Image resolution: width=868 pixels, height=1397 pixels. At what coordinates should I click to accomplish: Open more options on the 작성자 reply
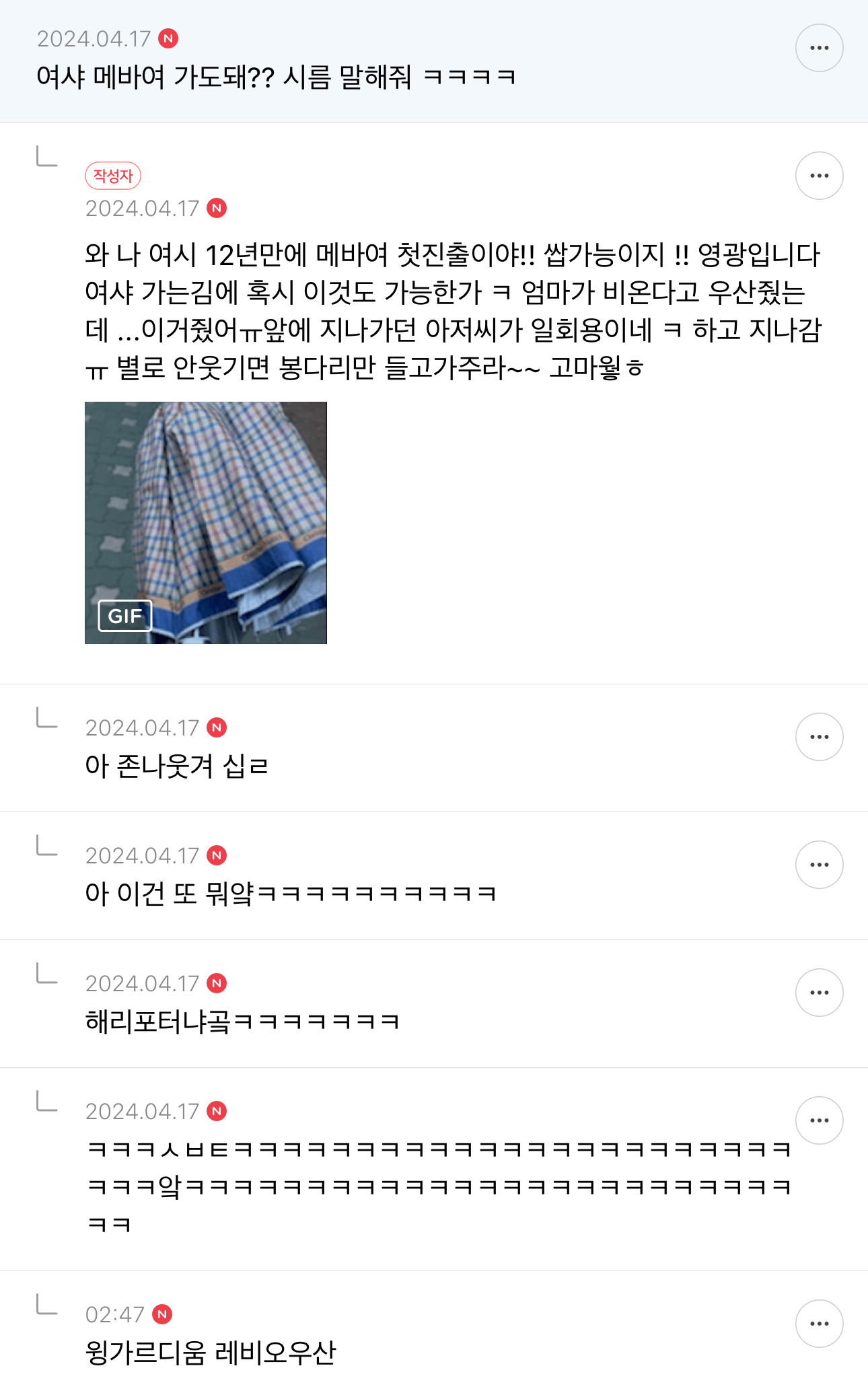(819, 176)
